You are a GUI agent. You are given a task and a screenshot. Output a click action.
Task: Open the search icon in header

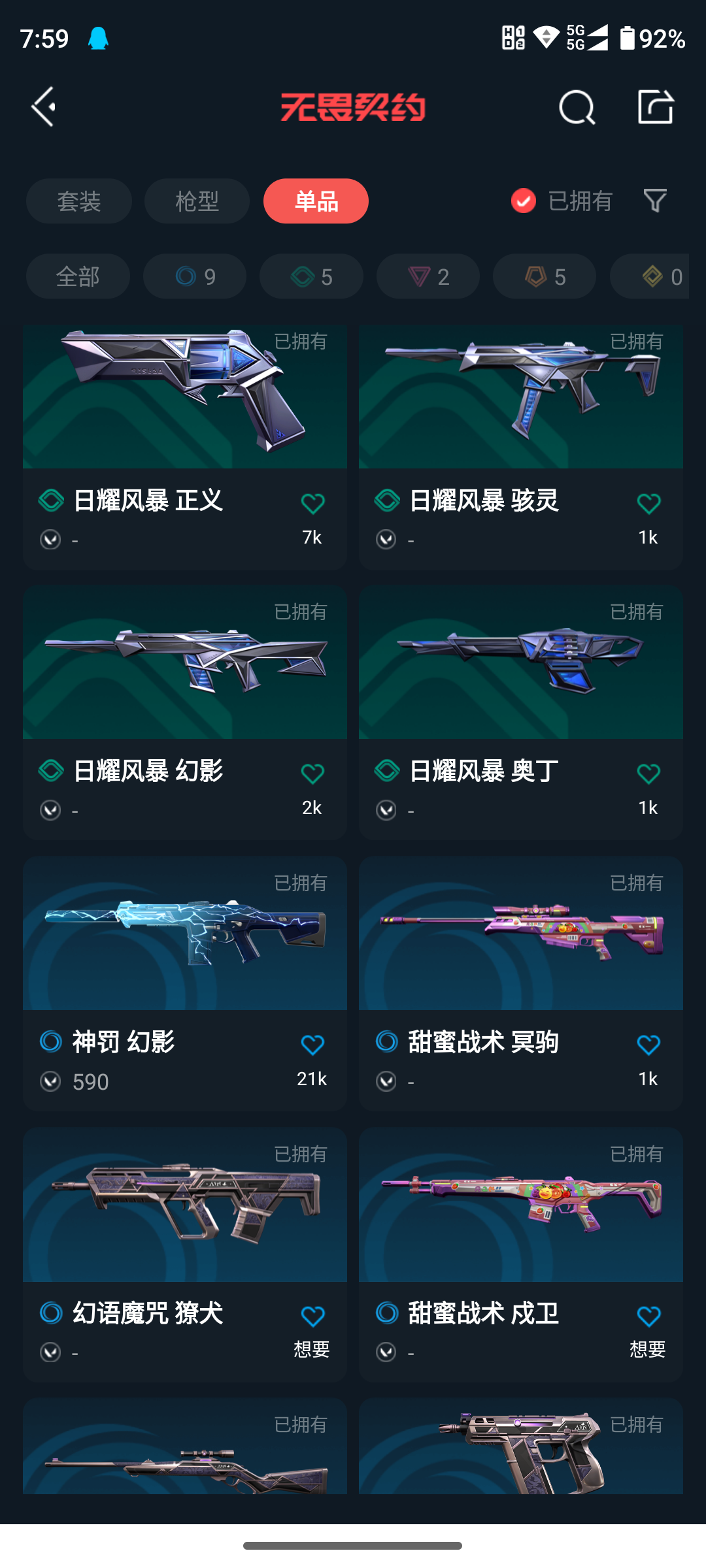(x=577, y=107)
